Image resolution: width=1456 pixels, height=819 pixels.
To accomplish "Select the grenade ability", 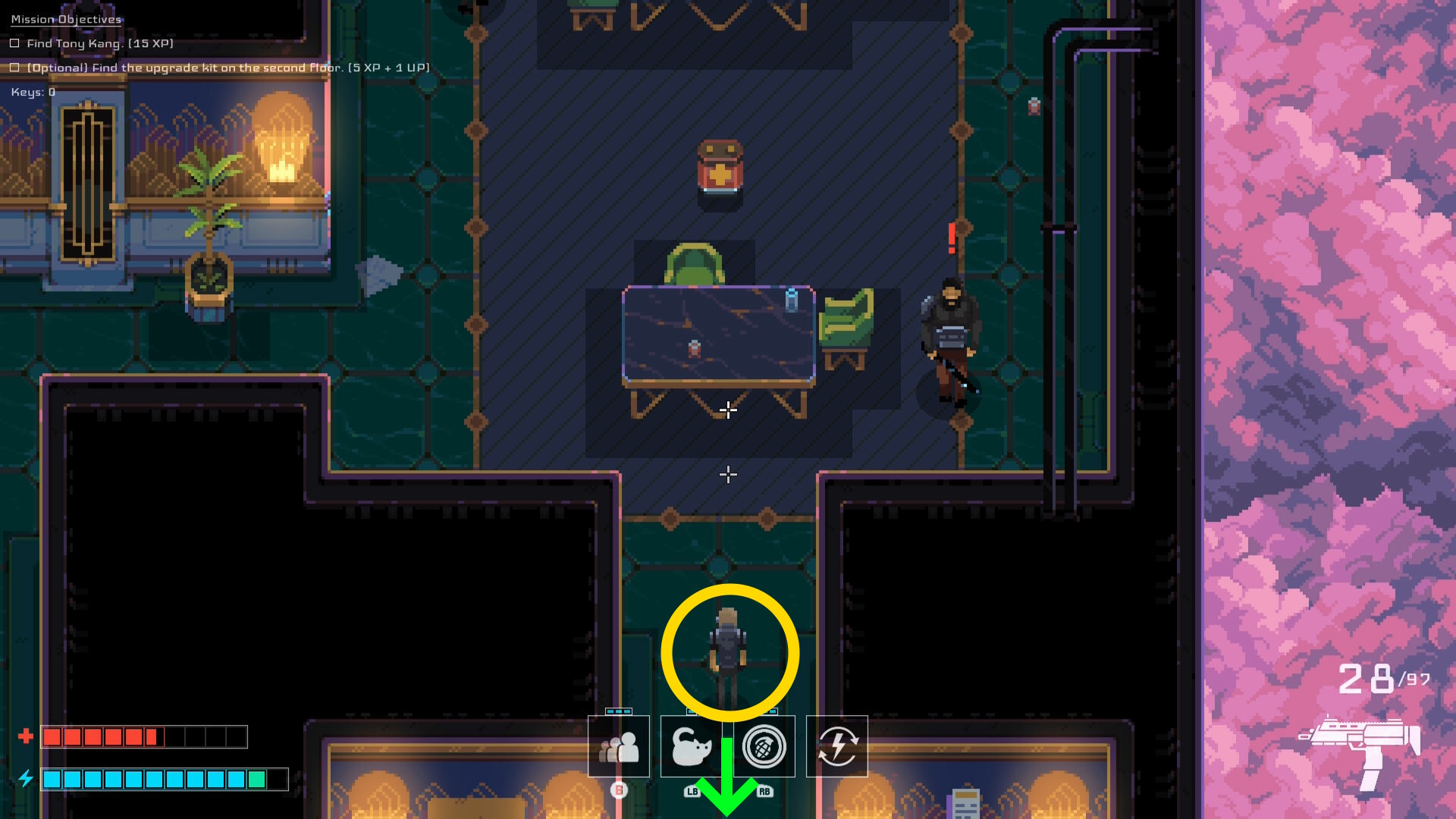I will [764, 747].
